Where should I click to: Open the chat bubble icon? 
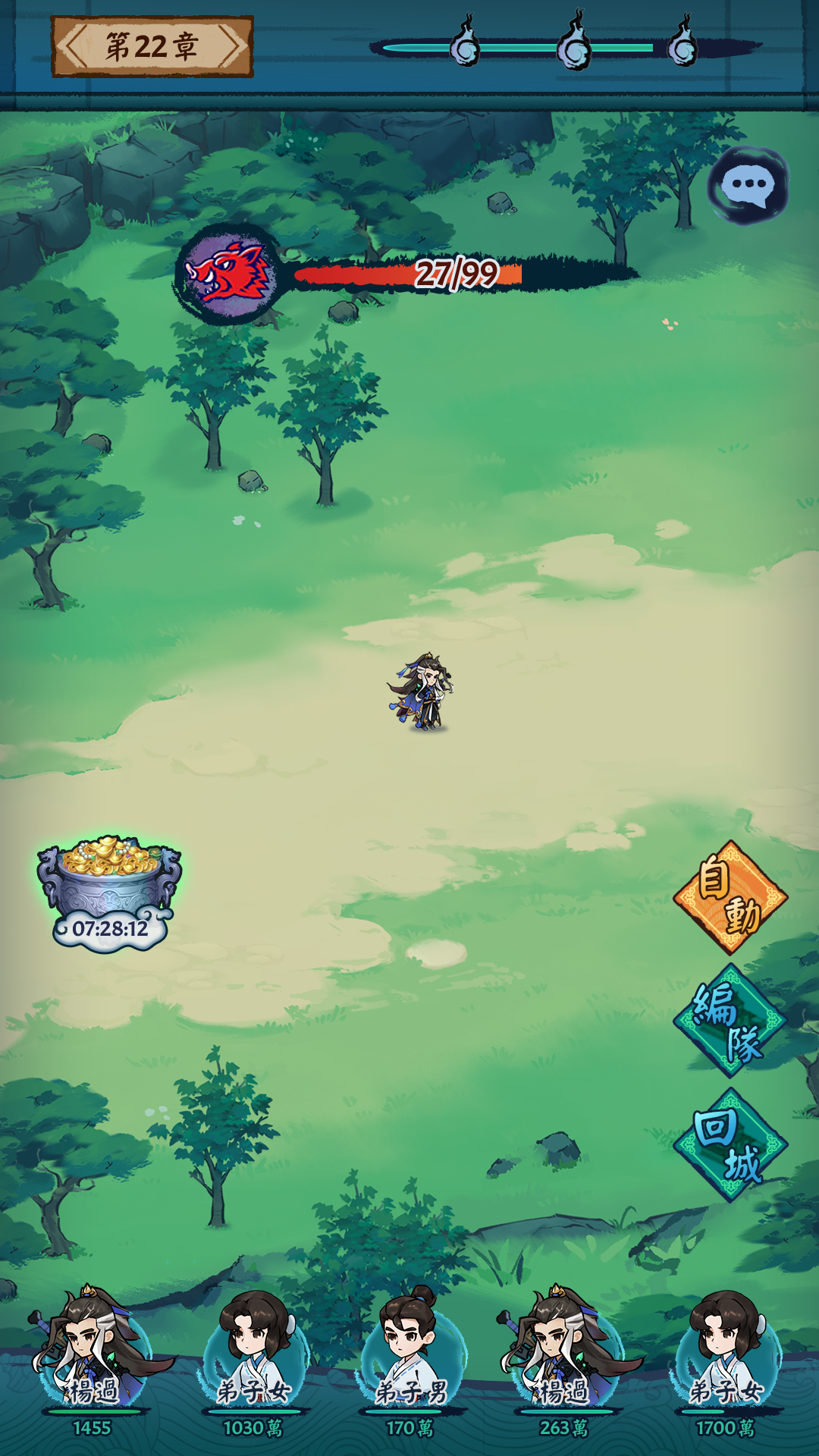748,186
